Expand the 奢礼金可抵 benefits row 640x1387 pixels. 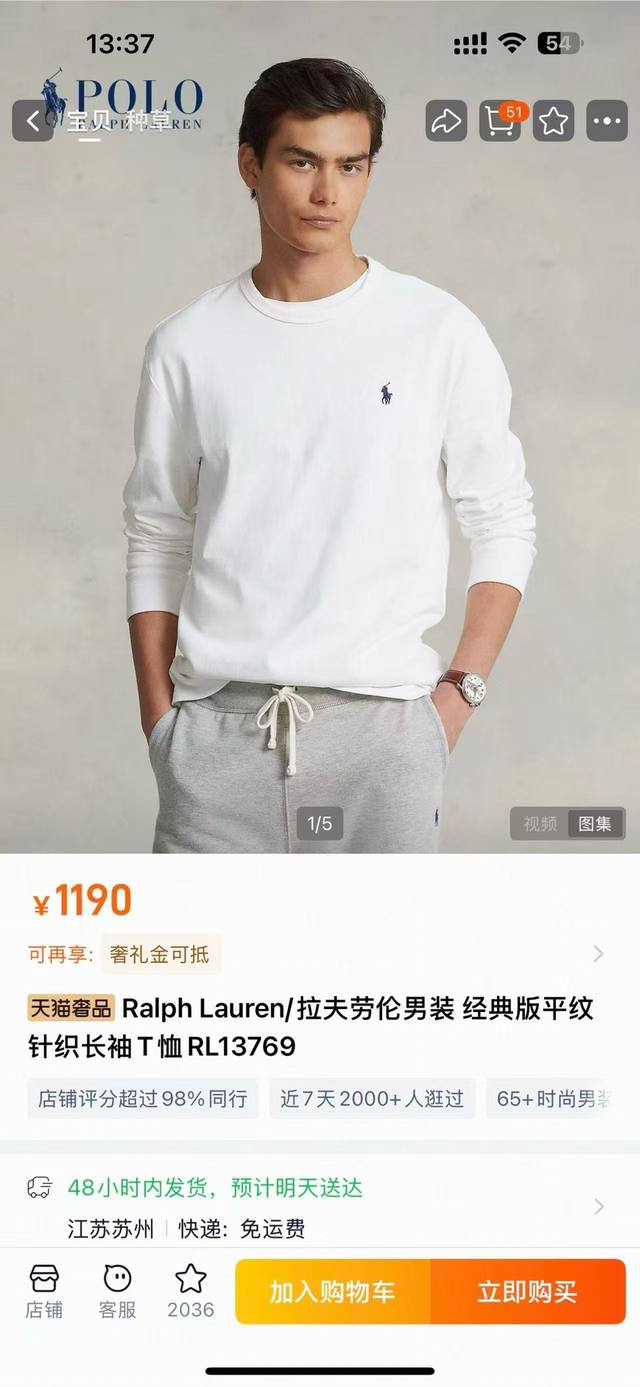[x=598, y=954]
